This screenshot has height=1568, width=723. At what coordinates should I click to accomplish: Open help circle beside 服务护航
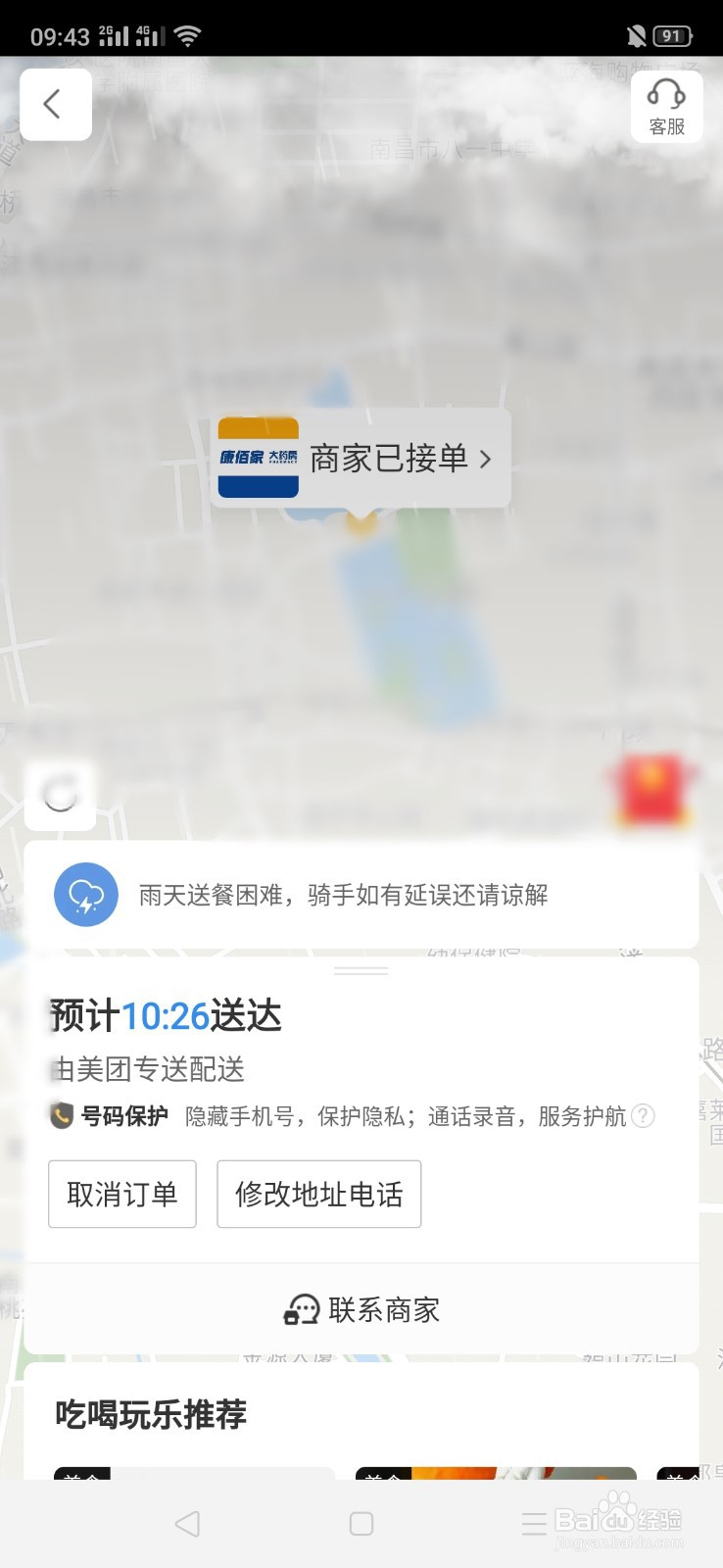644,1116
